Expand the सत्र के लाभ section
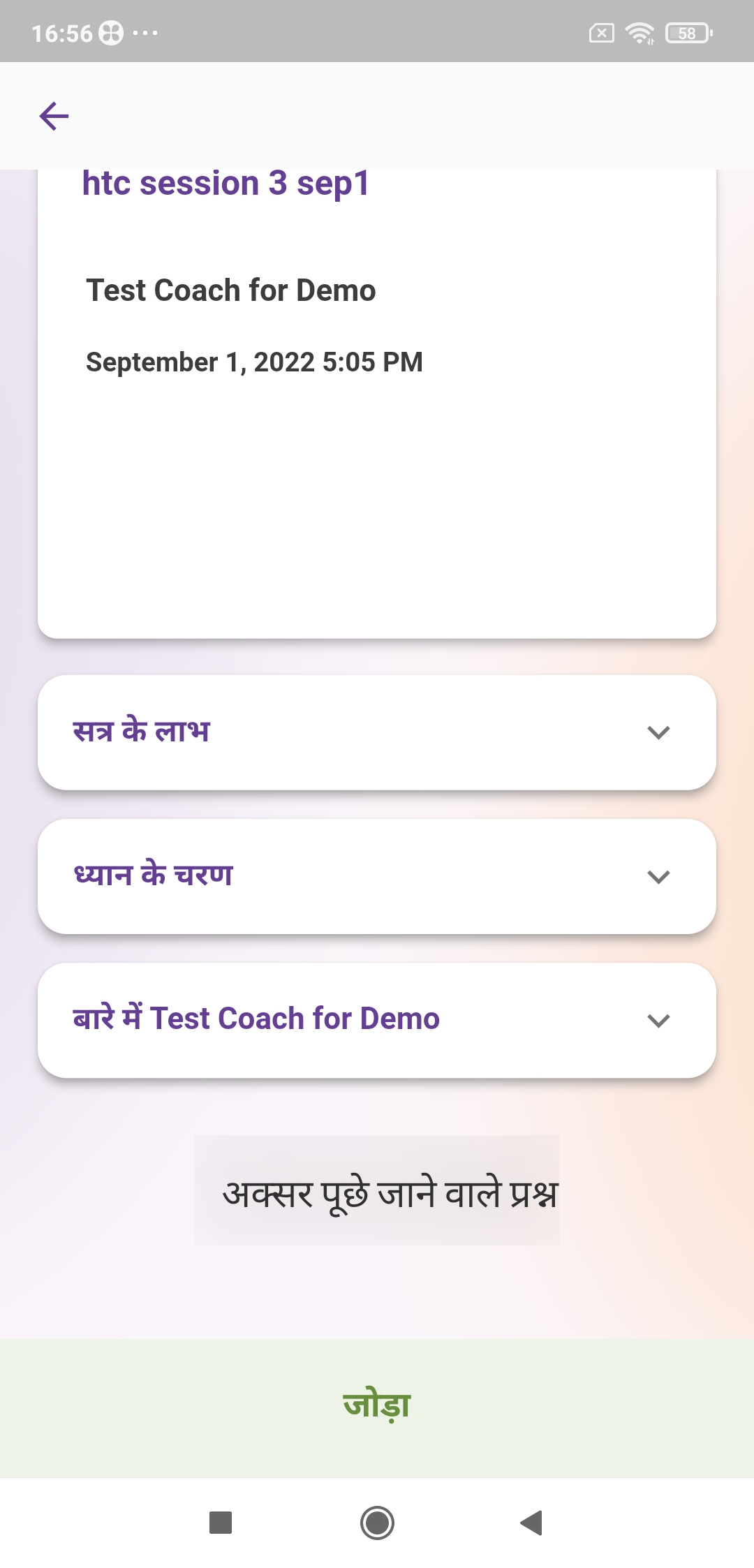The image size is (754, 1568). [377, 732]
